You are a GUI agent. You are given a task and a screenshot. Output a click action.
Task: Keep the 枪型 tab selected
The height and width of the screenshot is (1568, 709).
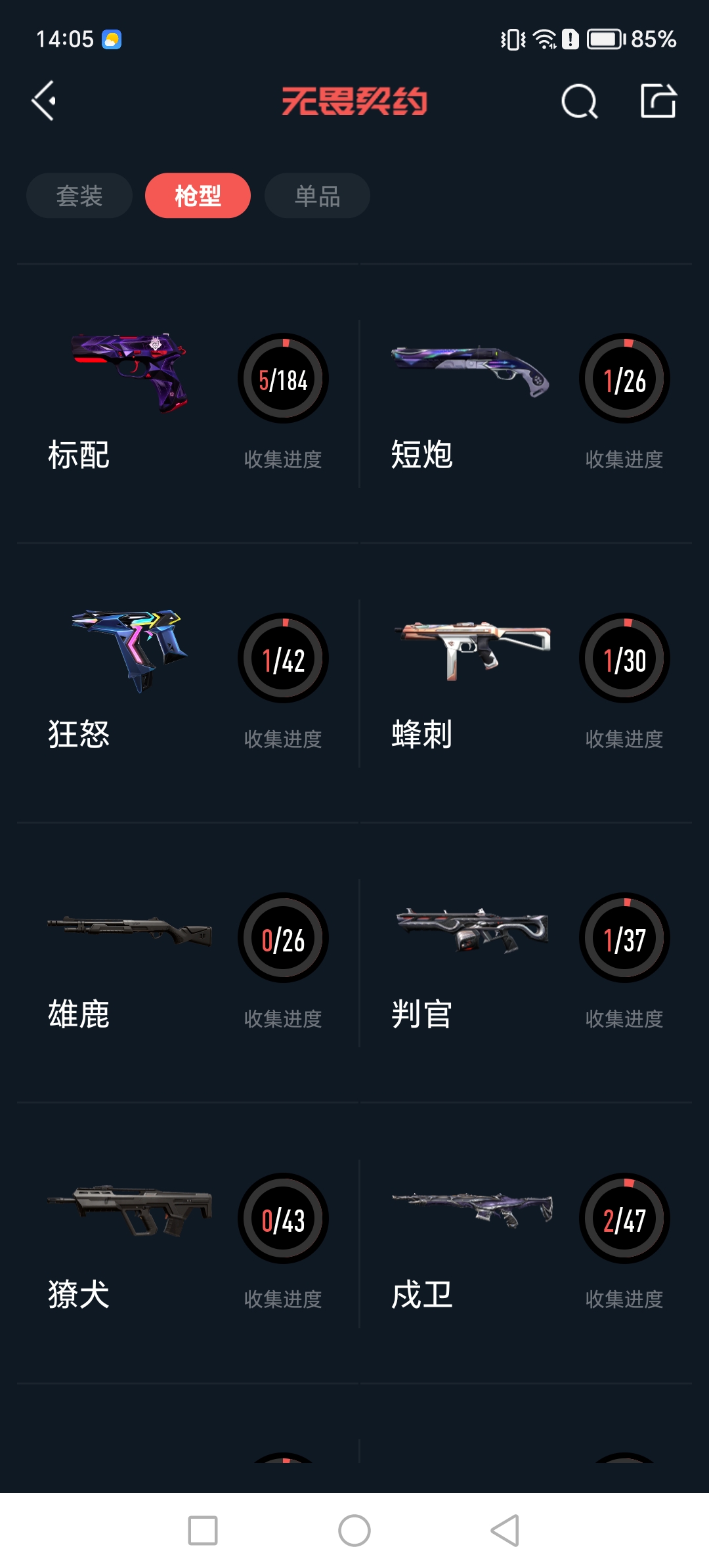(198, 195)
